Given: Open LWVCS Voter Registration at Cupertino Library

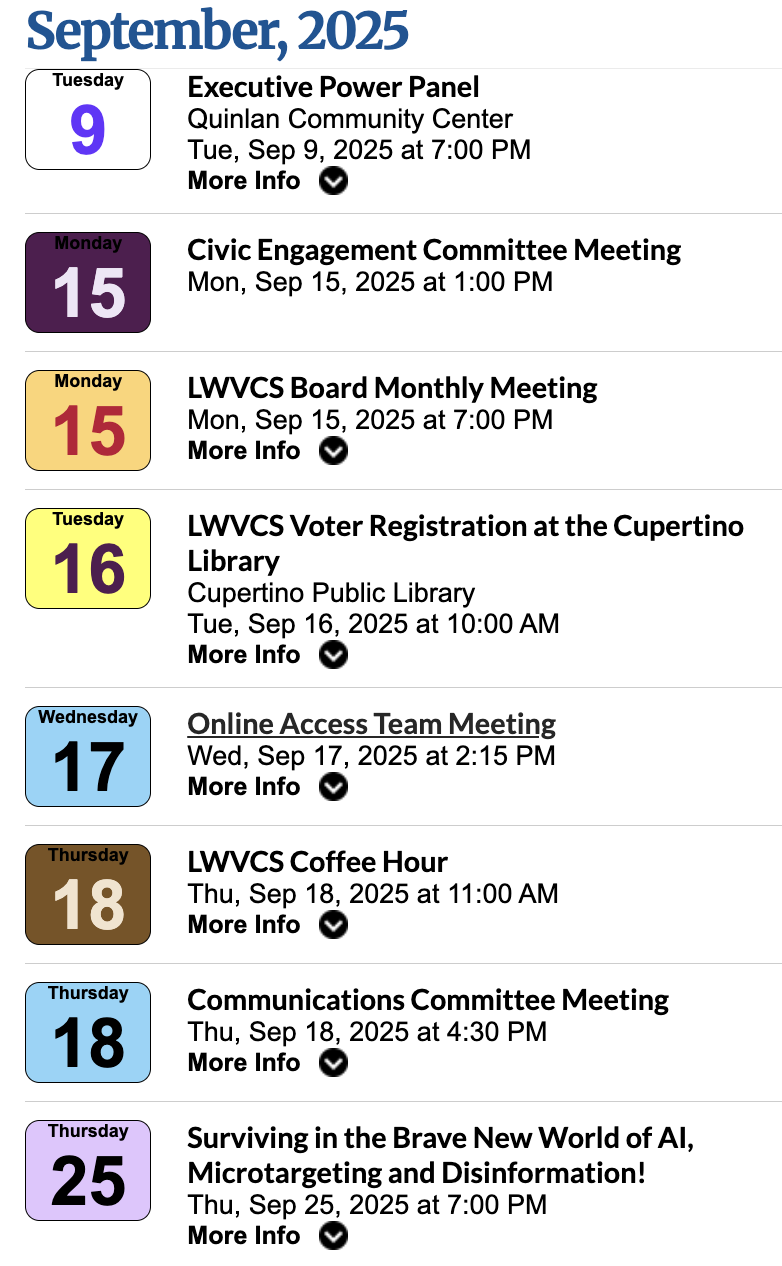Looking at the screenshot, I should [465, 543].
